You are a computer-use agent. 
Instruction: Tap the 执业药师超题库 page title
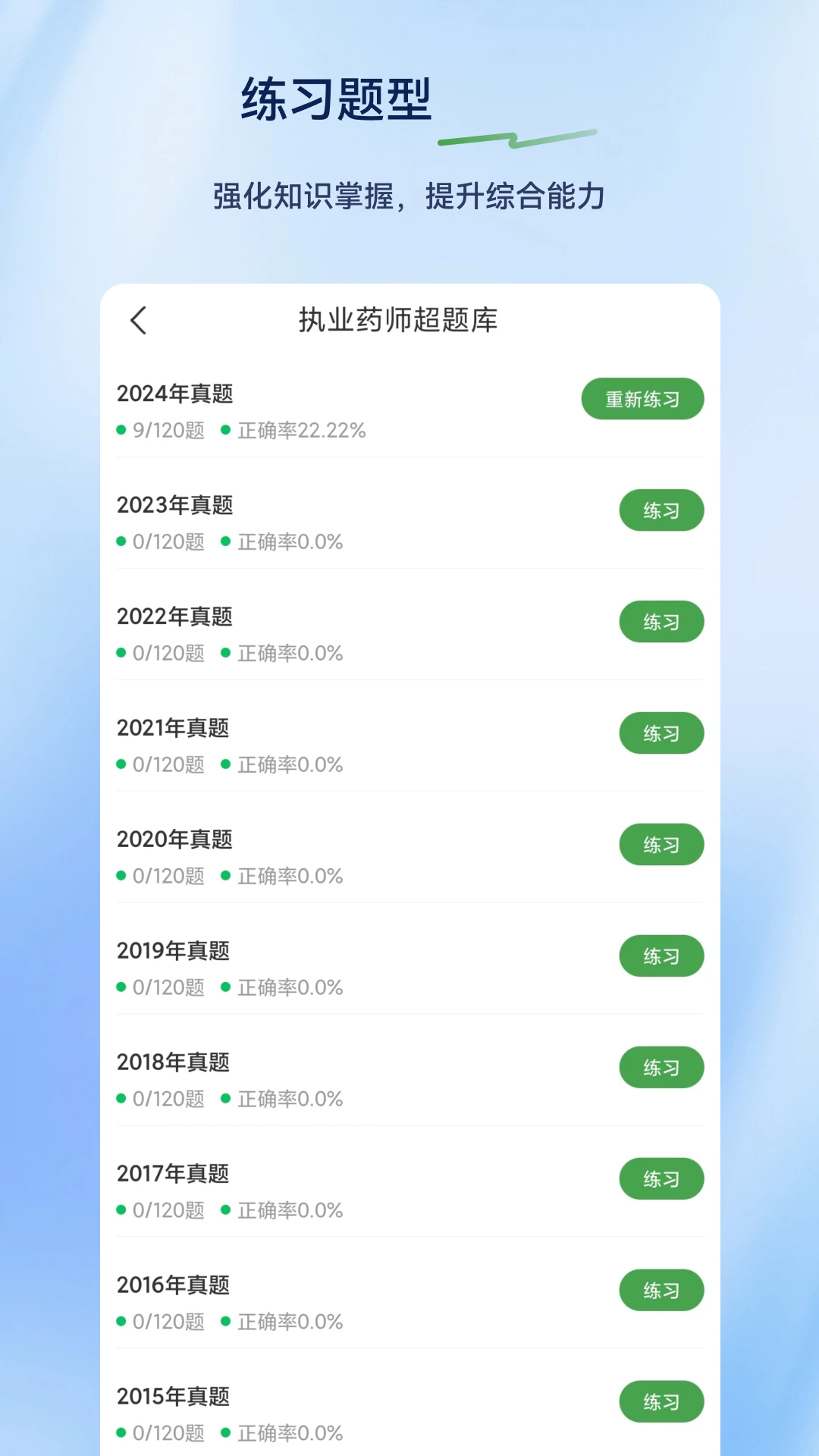400,321
